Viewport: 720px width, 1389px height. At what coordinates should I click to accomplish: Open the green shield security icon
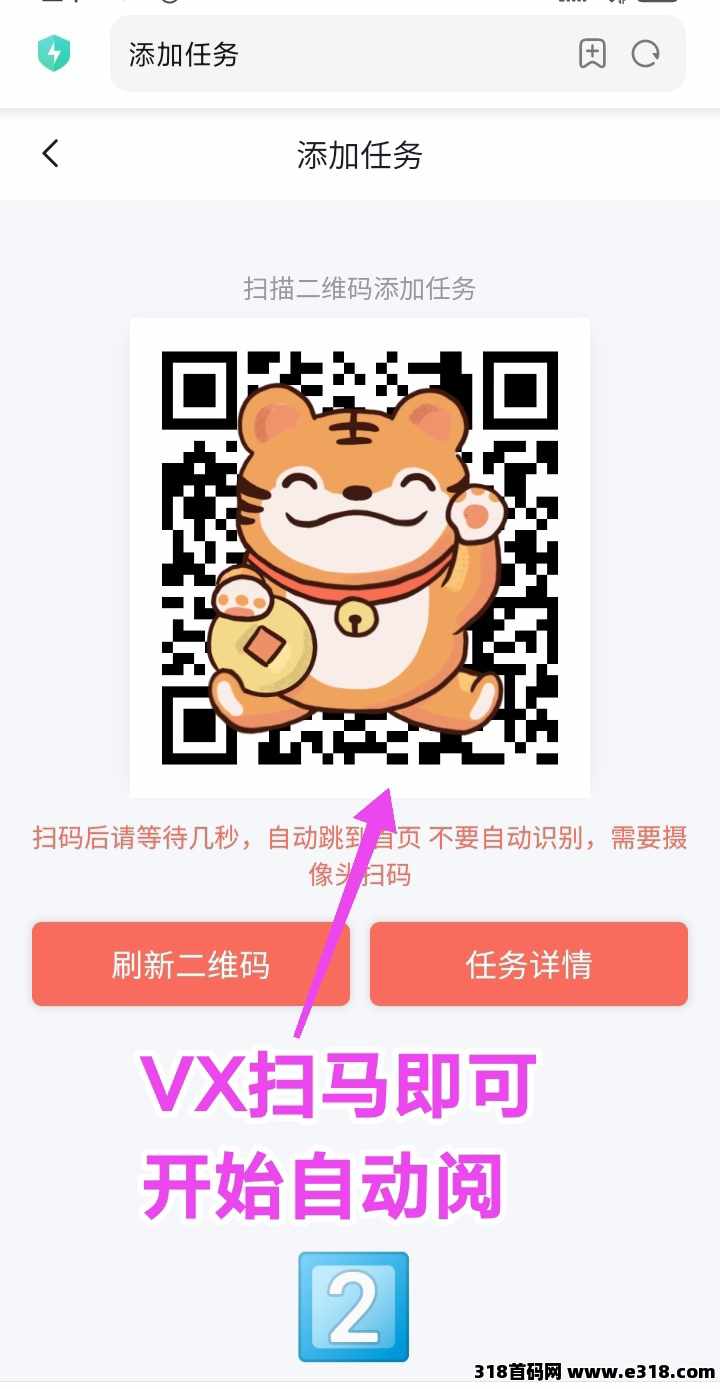[x=54, y=54]
